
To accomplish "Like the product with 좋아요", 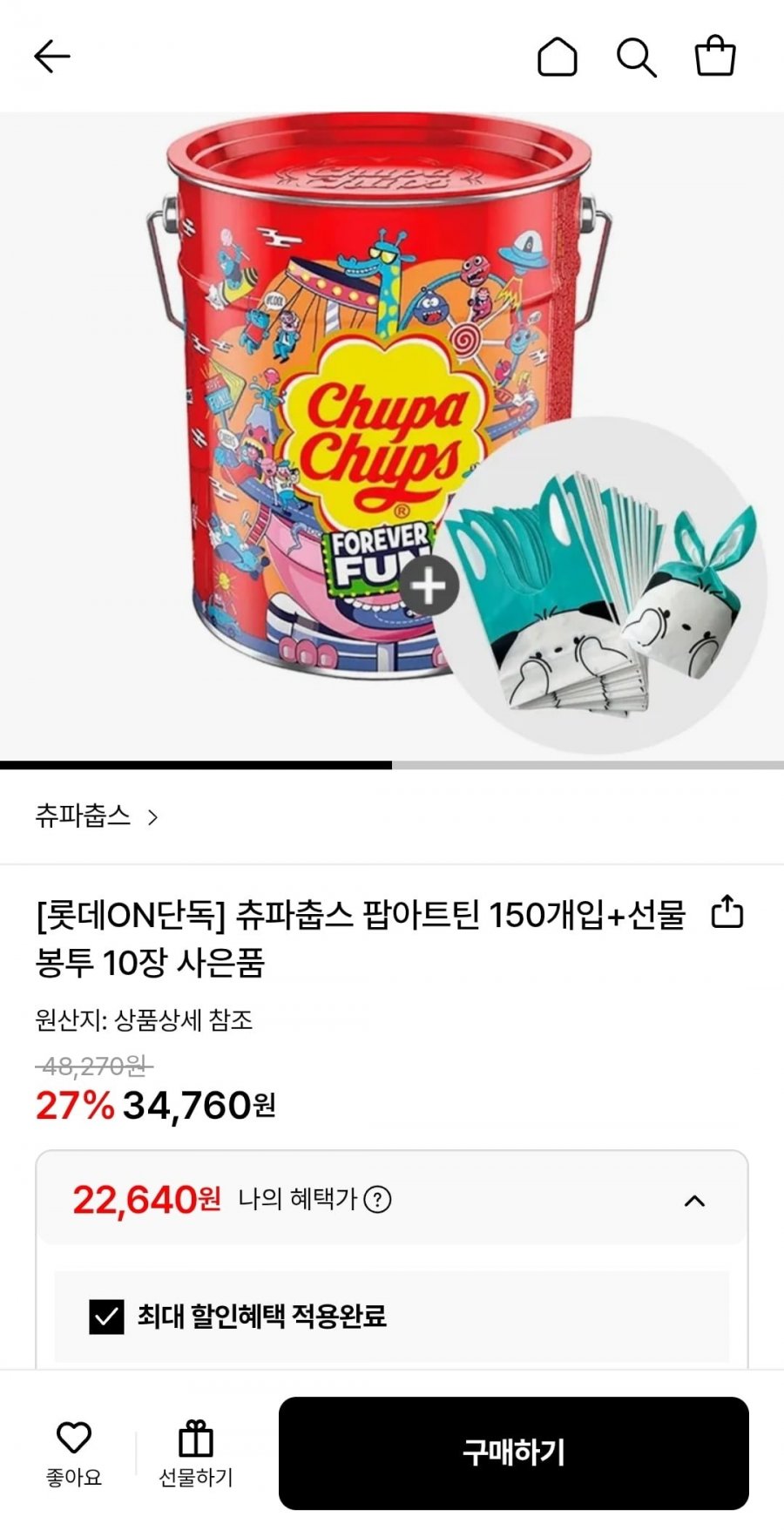I will pyautogui.click(x=74, y=1452).
